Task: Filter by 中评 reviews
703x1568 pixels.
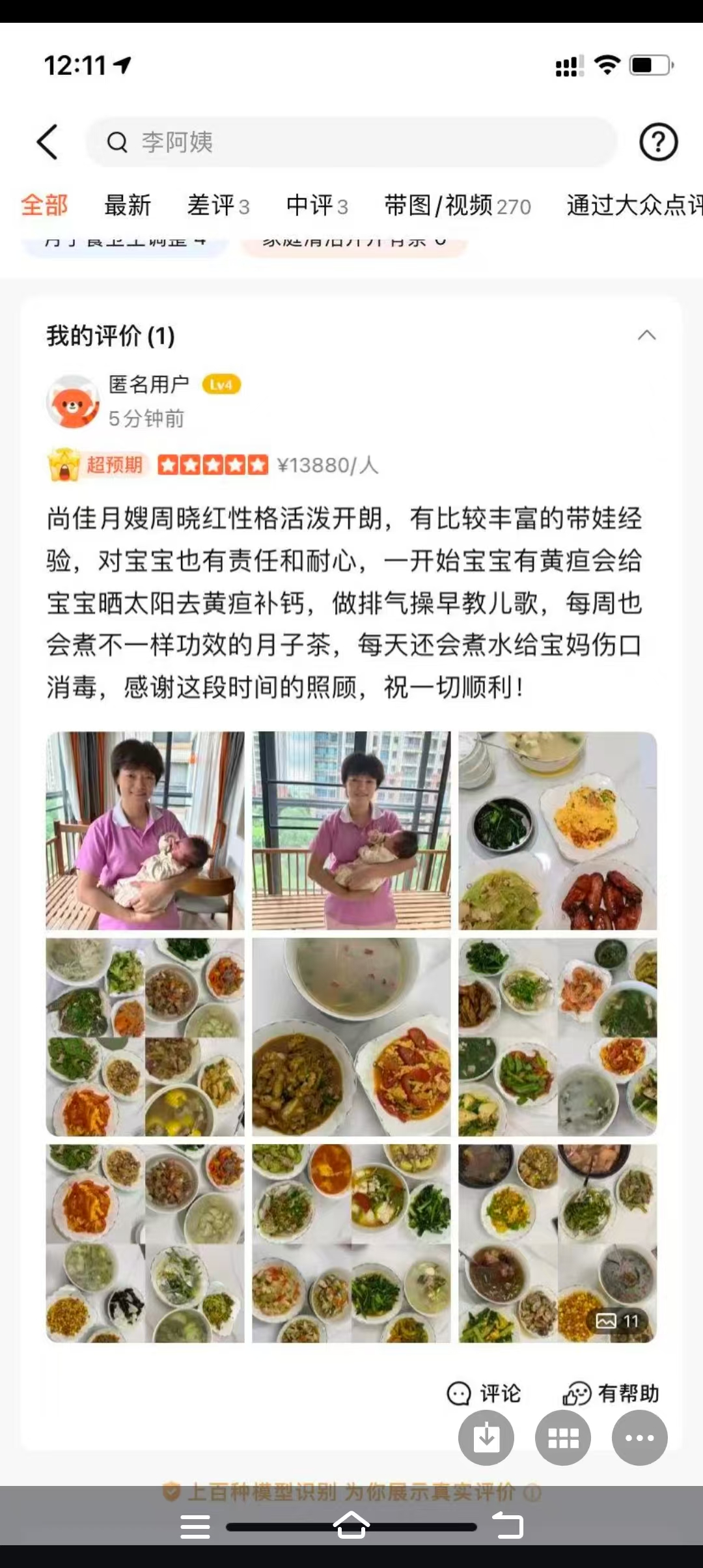Action: coord(317,205)
